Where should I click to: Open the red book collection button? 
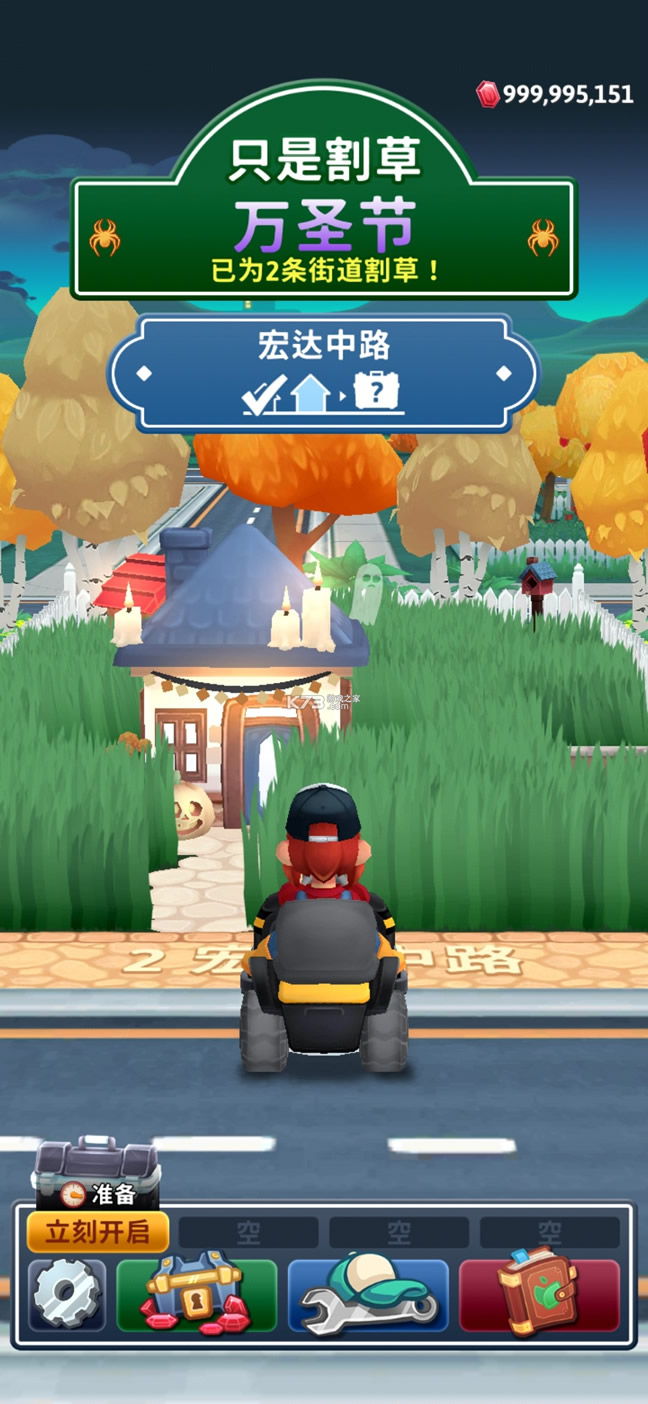pyautogui.click(x=539, y=1295)
